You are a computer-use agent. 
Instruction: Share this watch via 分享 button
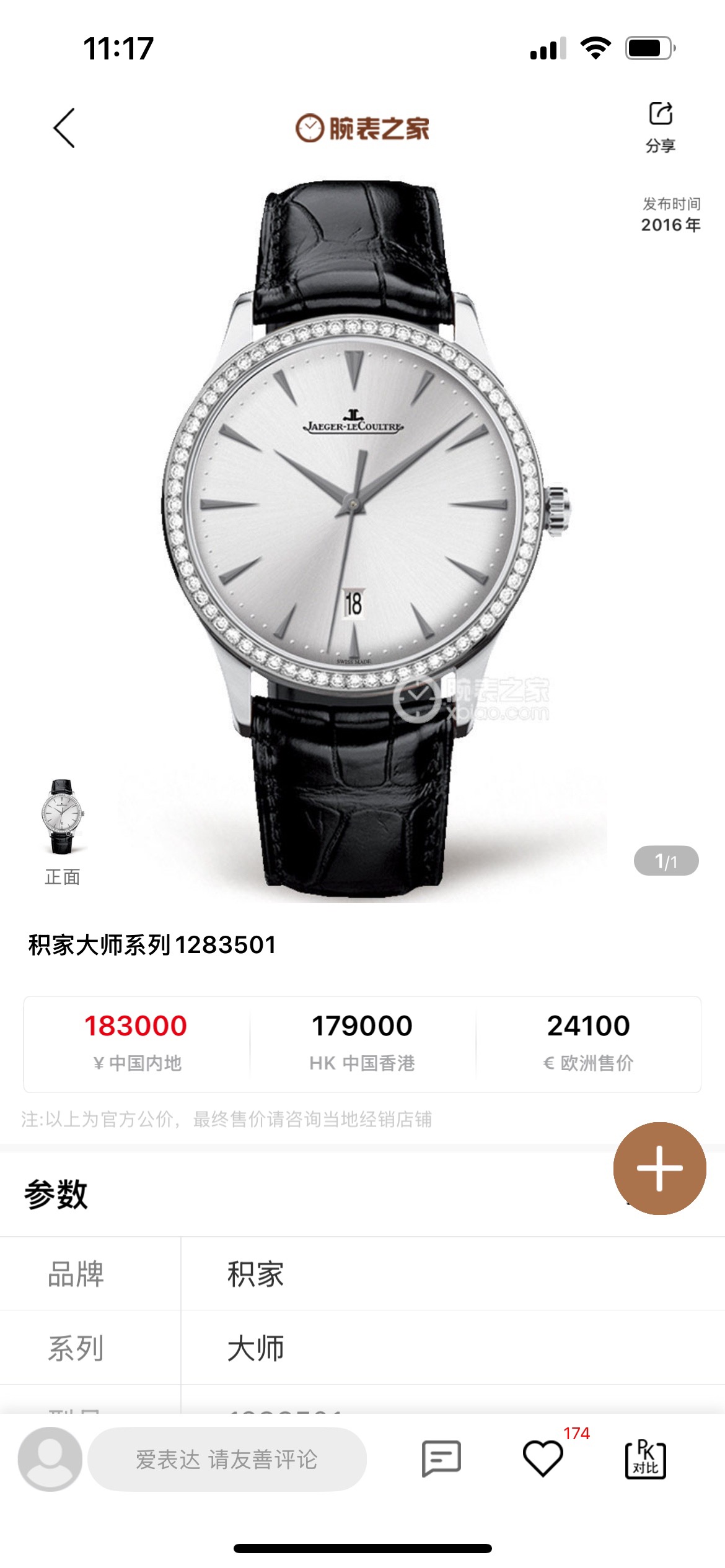(x=660, y=126)
